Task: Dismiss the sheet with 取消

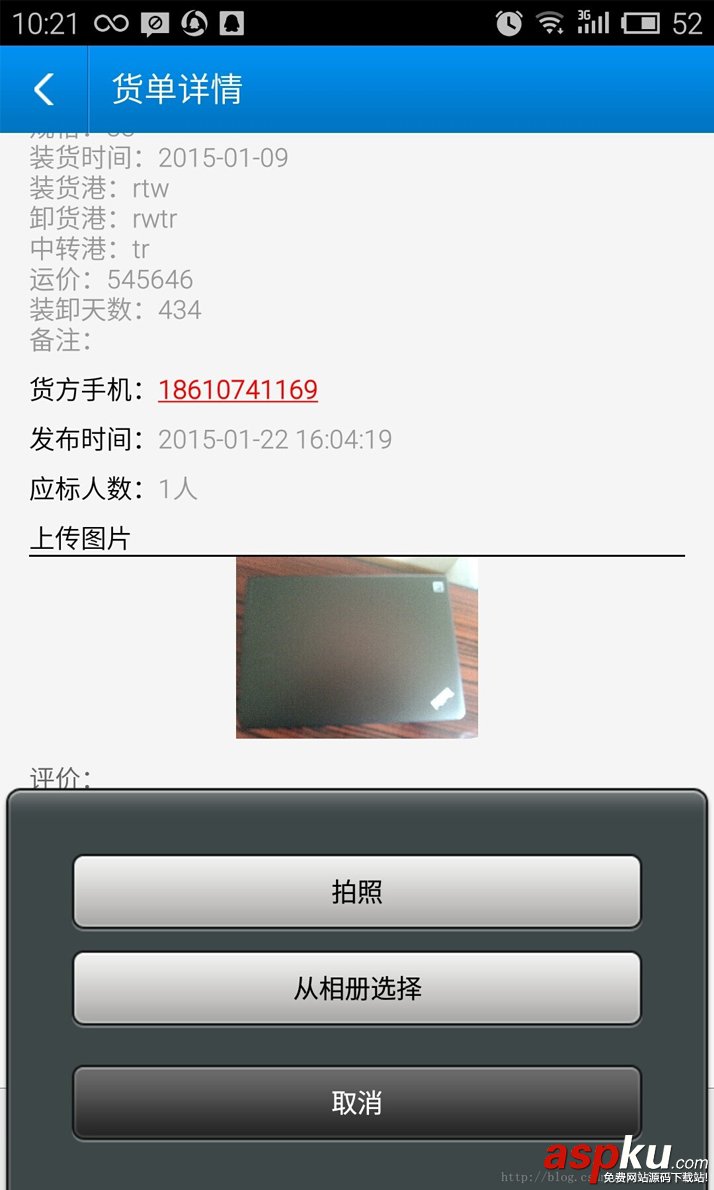Action: pos(357,1103)
